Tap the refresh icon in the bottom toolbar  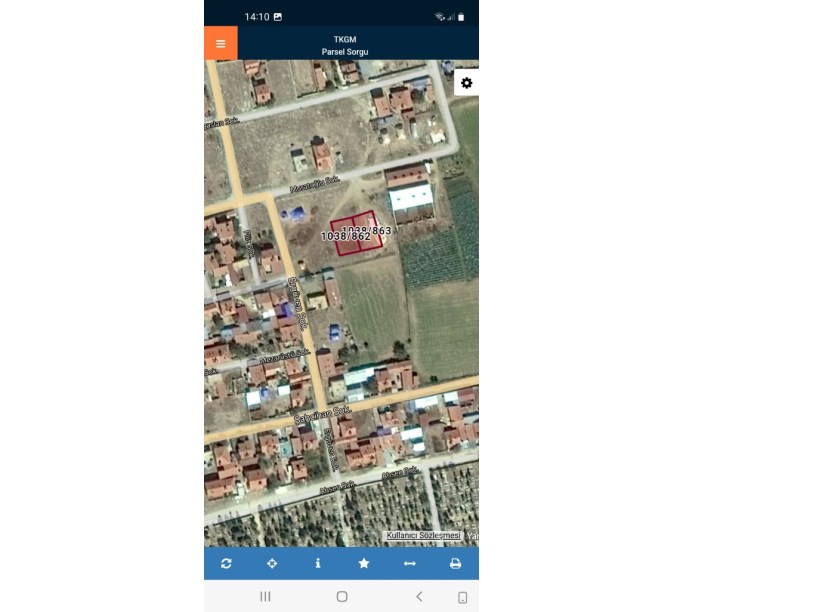226,564
